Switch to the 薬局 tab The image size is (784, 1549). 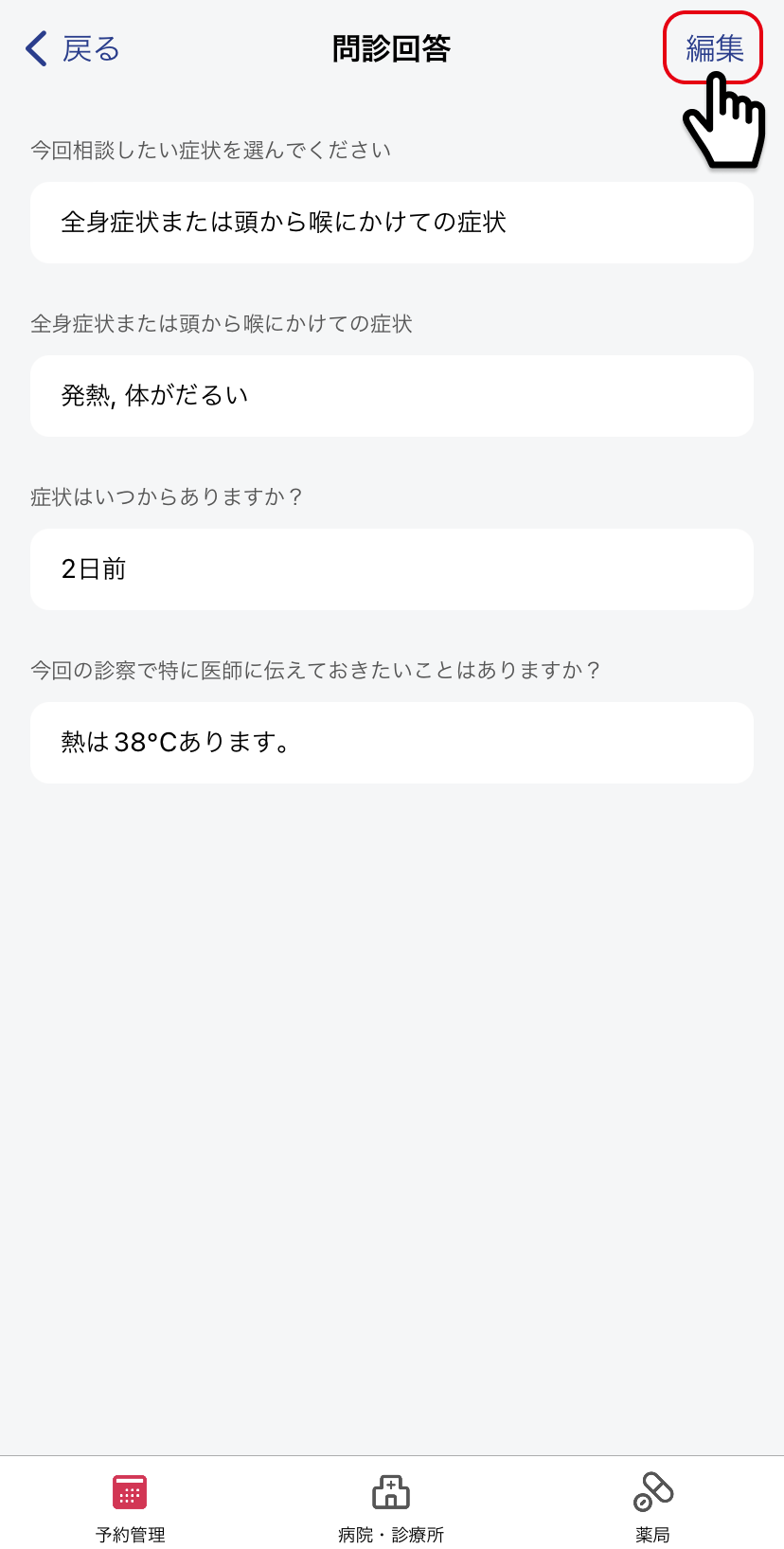coord(652,1507)
